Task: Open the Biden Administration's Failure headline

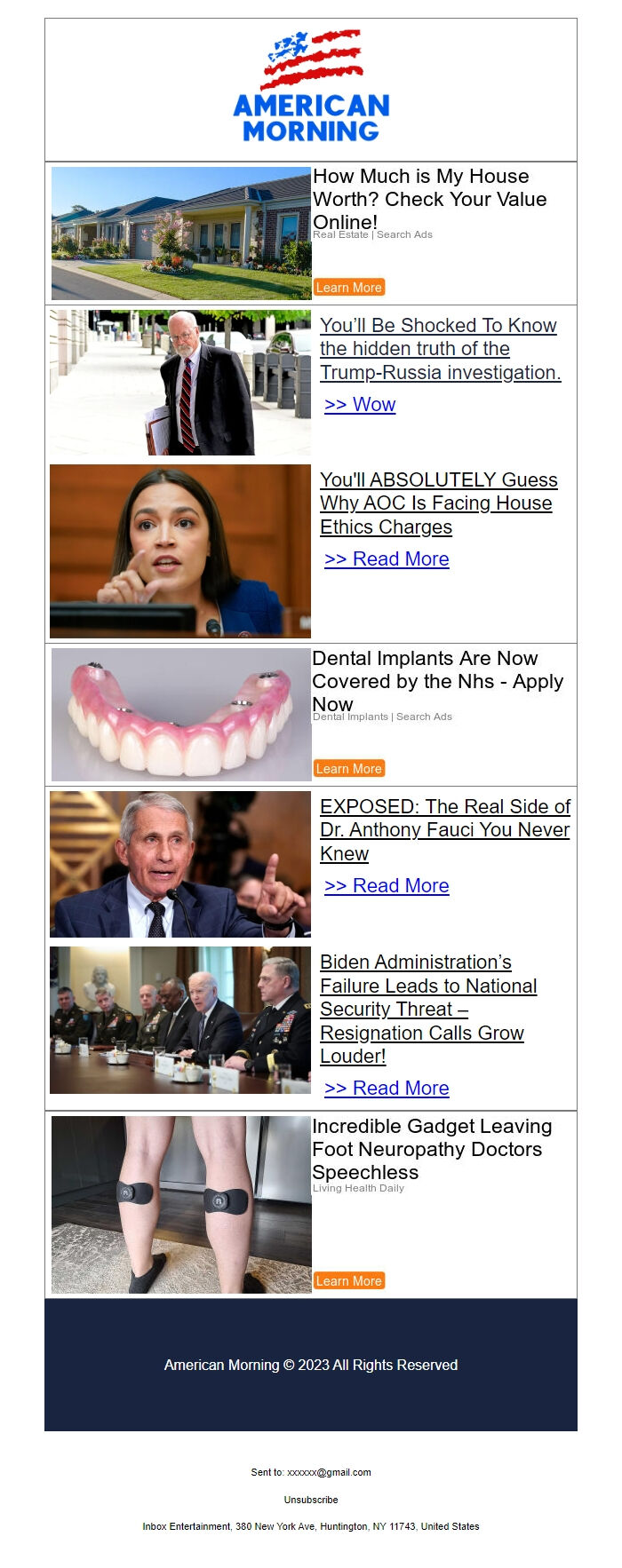Action: [427, 1010]
